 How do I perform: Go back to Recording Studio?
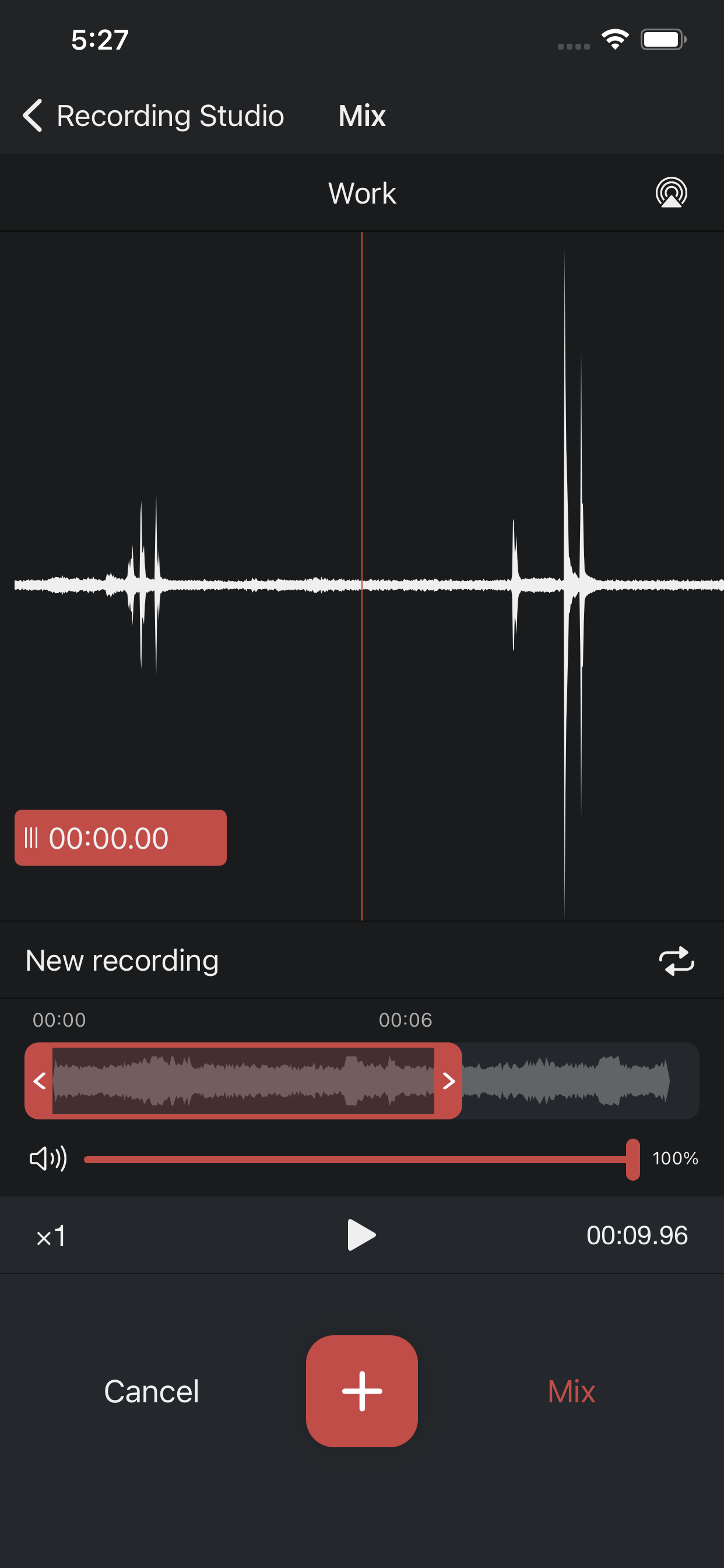pyautogui.click(x=153, y=116)
